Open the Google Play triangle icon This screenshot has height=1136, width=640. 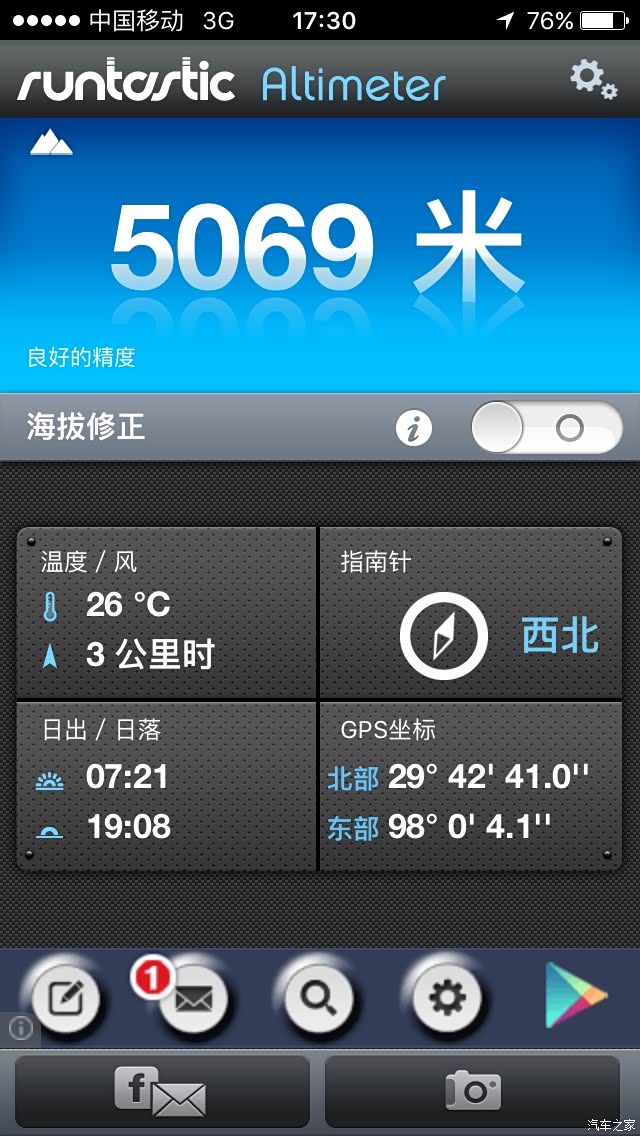click(x=576, y=995)
